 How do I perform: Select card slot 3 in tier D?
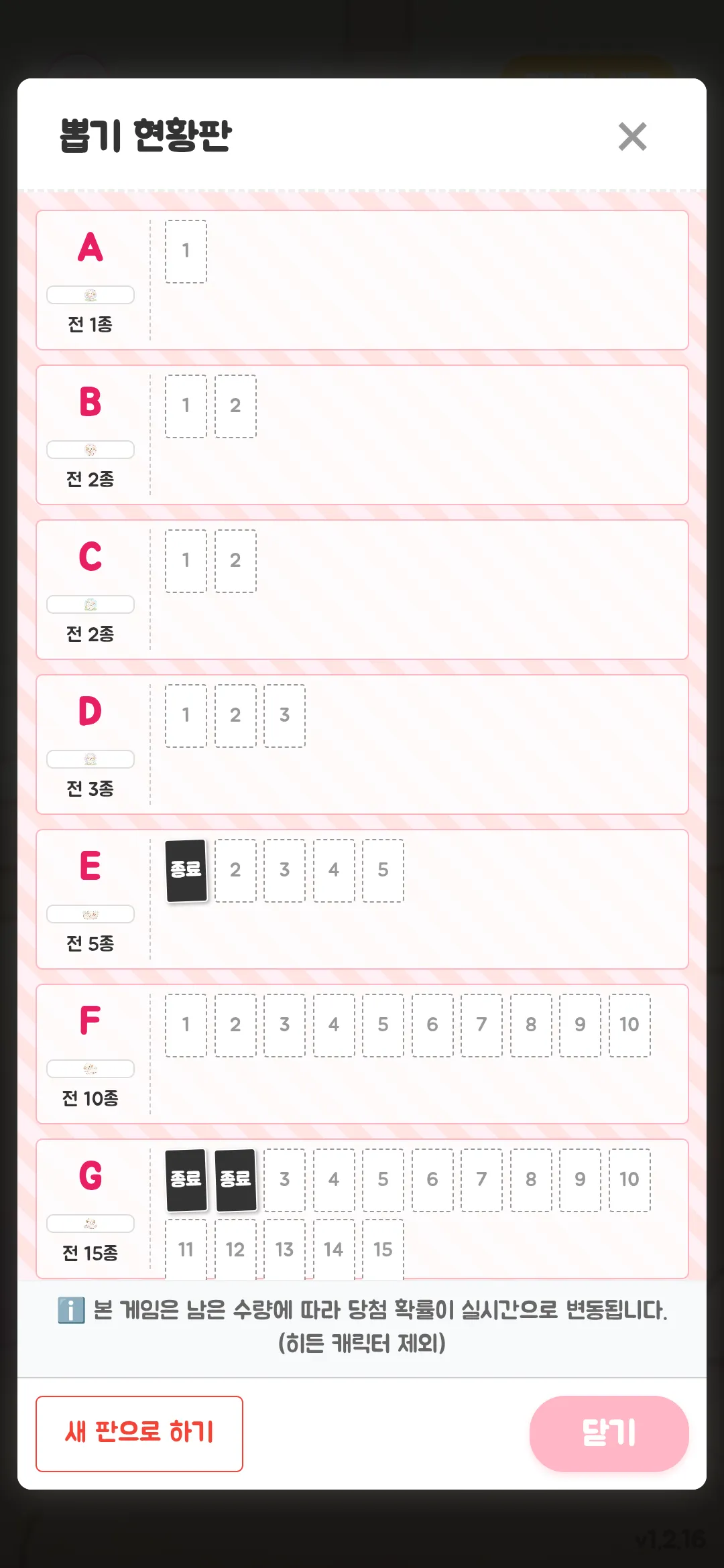pos(284,716)
